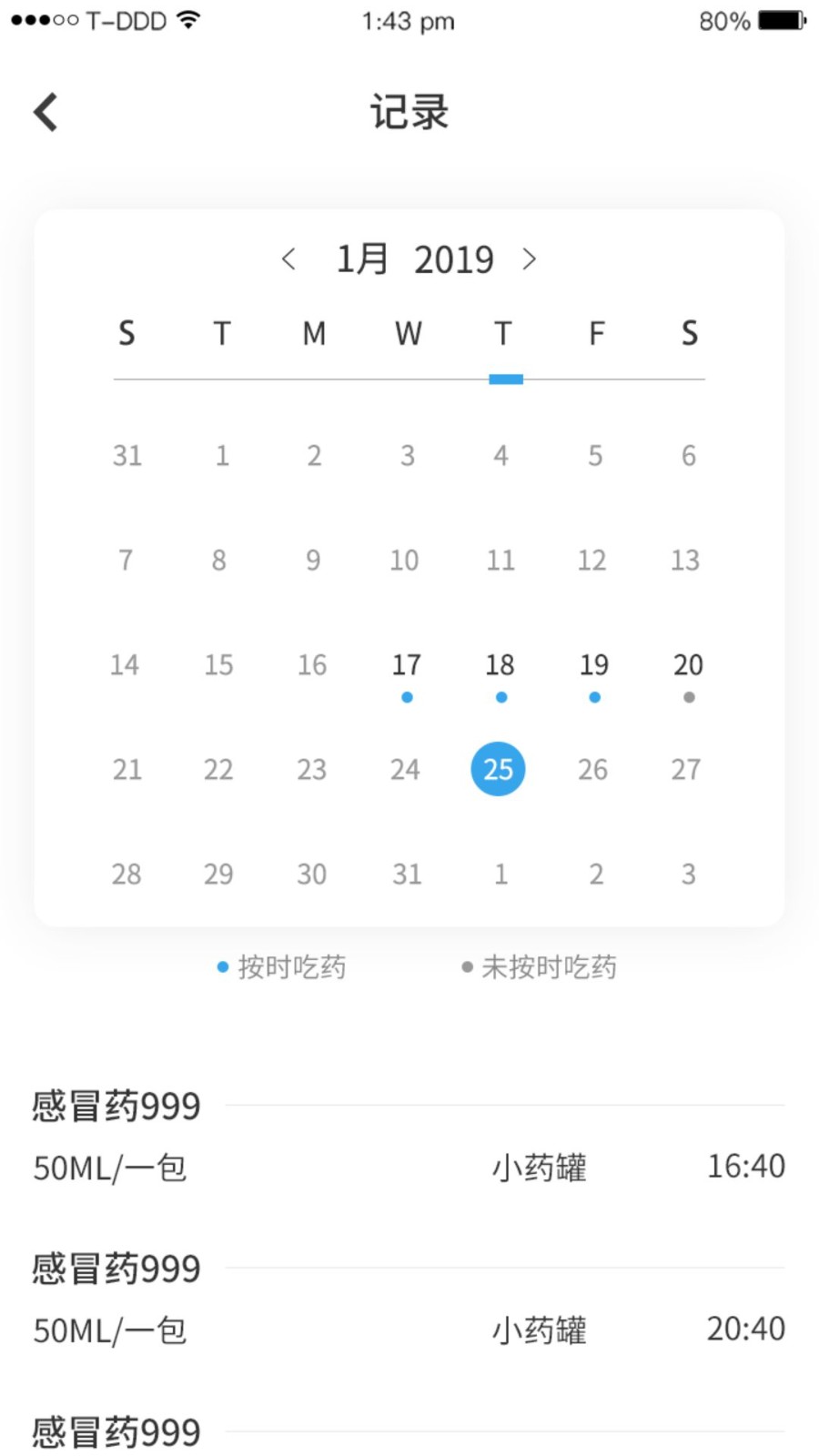Tap the highlighted date 25
Viewport: 819px width, 1456px height.
coord(498,770)
